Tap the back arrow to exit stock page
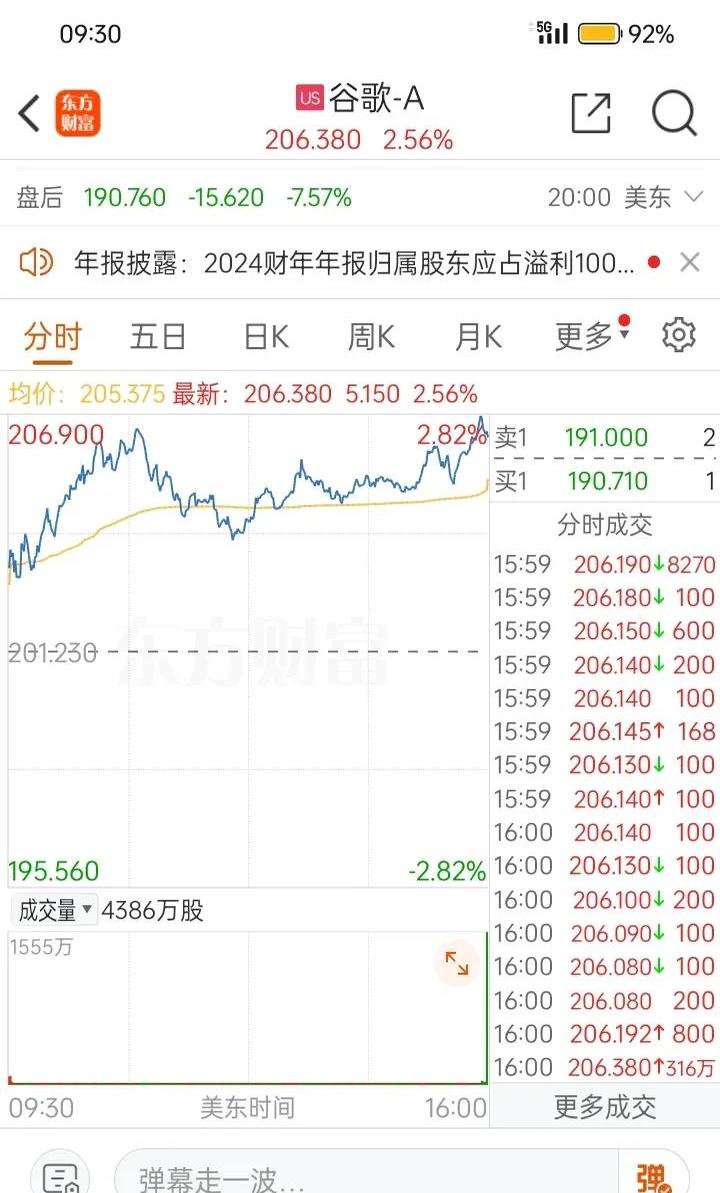The width and height of the screenshot is (720, 1193). (x=27, y=113)
